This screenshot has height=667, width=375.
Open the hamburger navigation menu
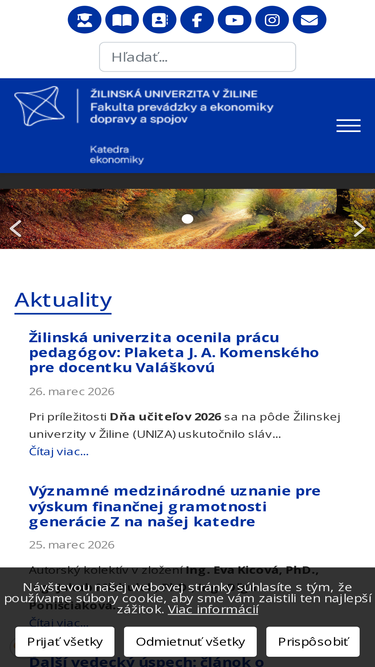point(349,125)
